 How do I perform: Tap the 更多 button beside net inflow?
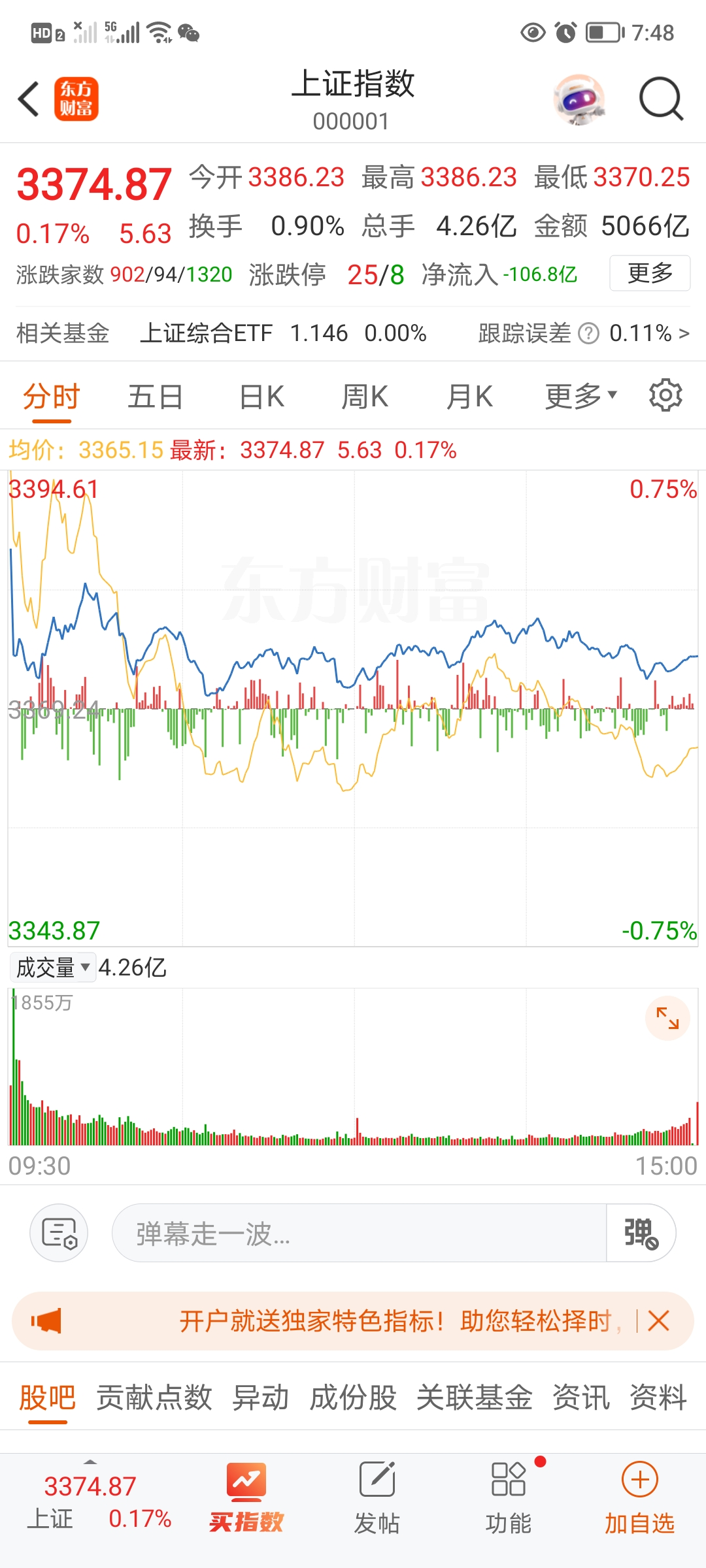(649, 273)
